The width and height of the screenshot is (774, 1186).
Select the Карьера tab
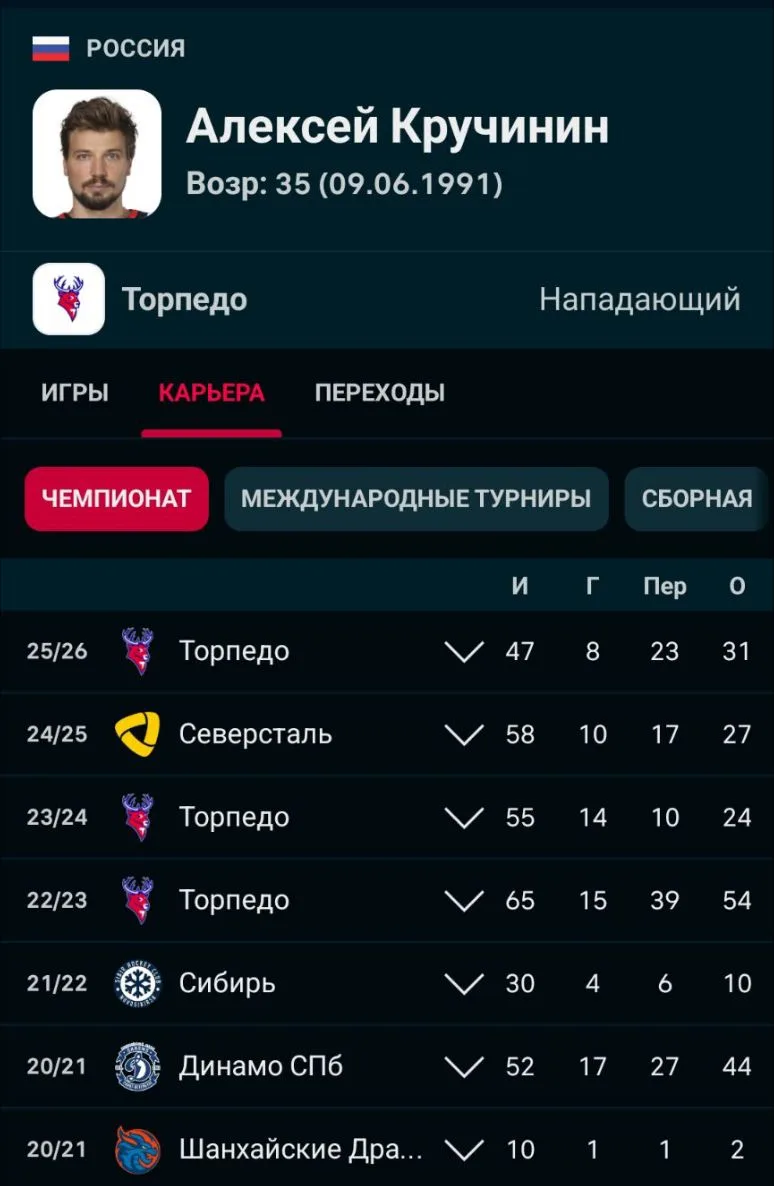click(x=211, y=393)
